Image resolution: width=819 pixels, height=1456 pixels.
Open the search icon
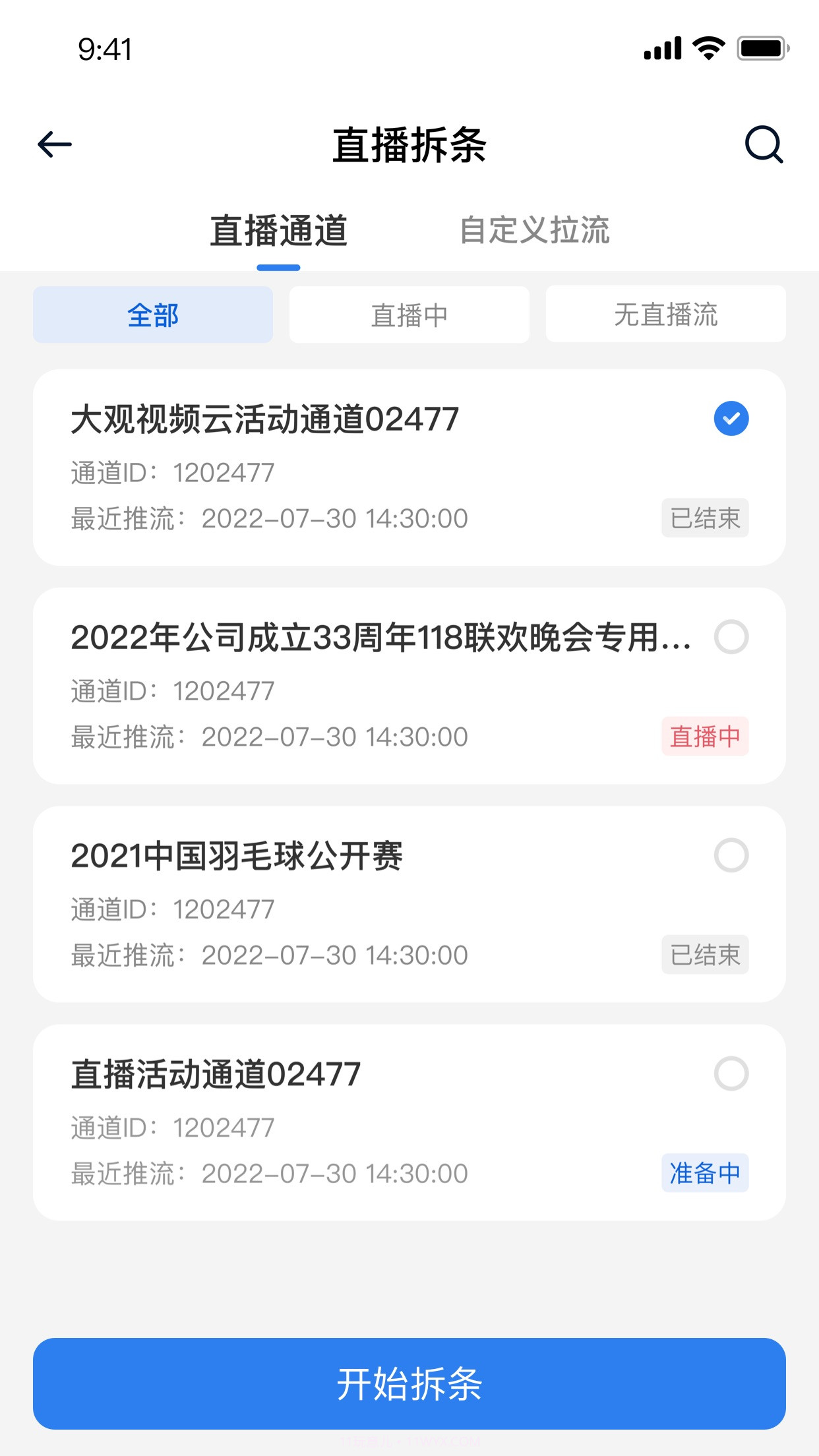point(764,145)
